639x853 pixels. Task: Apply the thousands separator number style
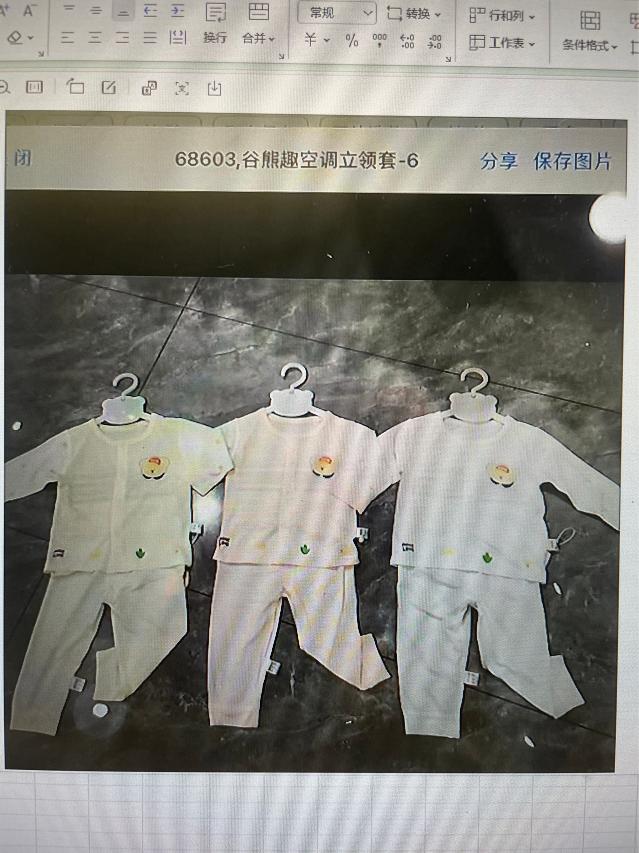[379, 41]
